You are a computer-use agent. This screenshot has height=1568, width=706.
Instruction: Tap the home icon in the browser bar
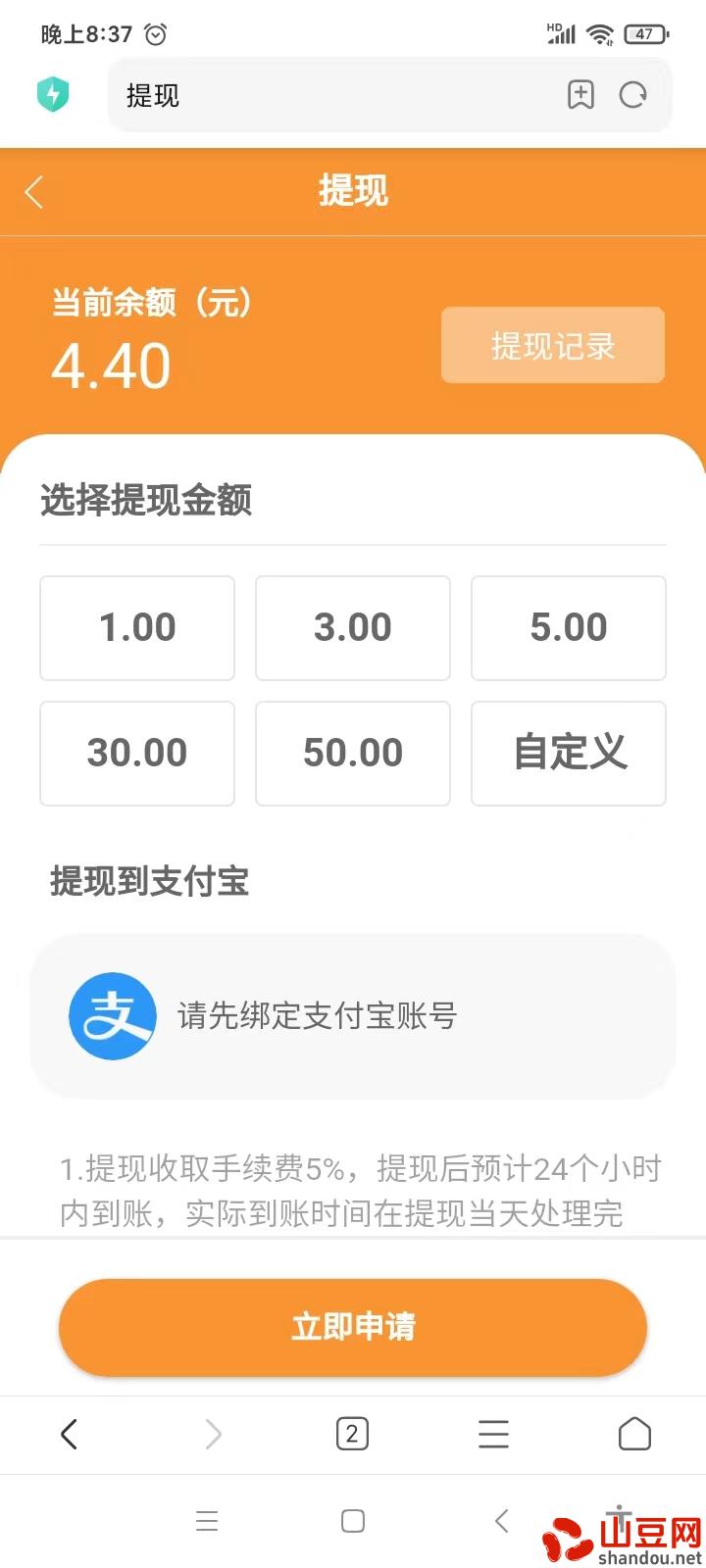(x=634, y=1434)
